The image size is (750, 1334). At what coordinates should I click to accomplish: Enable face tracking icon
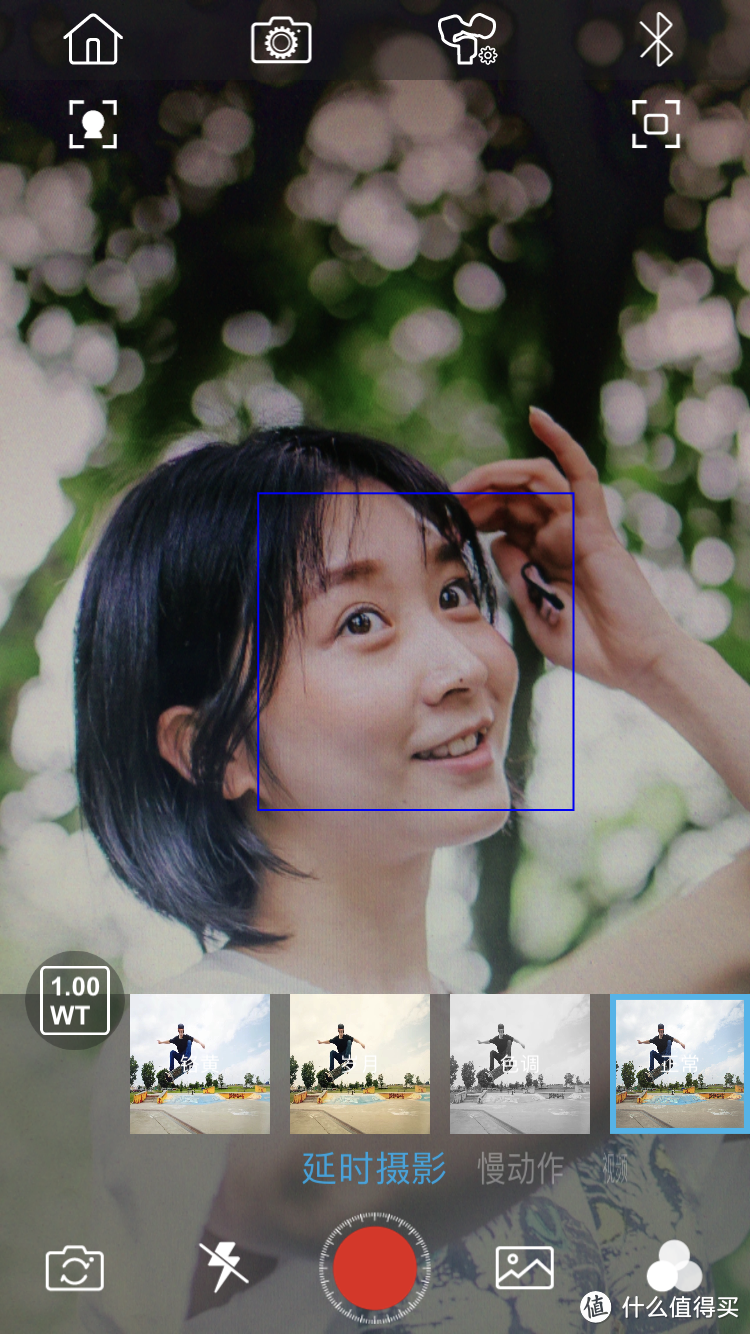click(x=93, y=124)
